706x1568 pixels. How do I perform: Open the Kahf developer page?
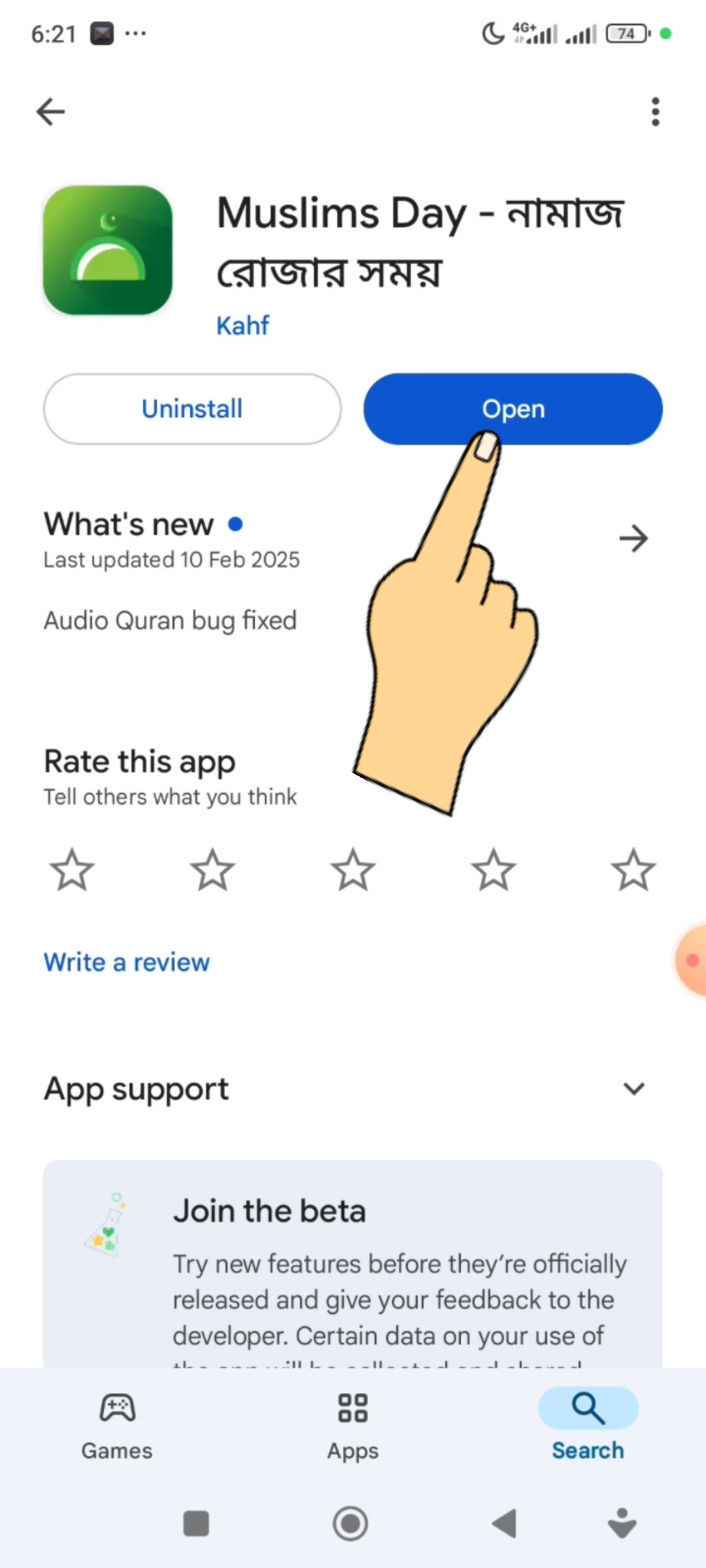click(243, 325)
